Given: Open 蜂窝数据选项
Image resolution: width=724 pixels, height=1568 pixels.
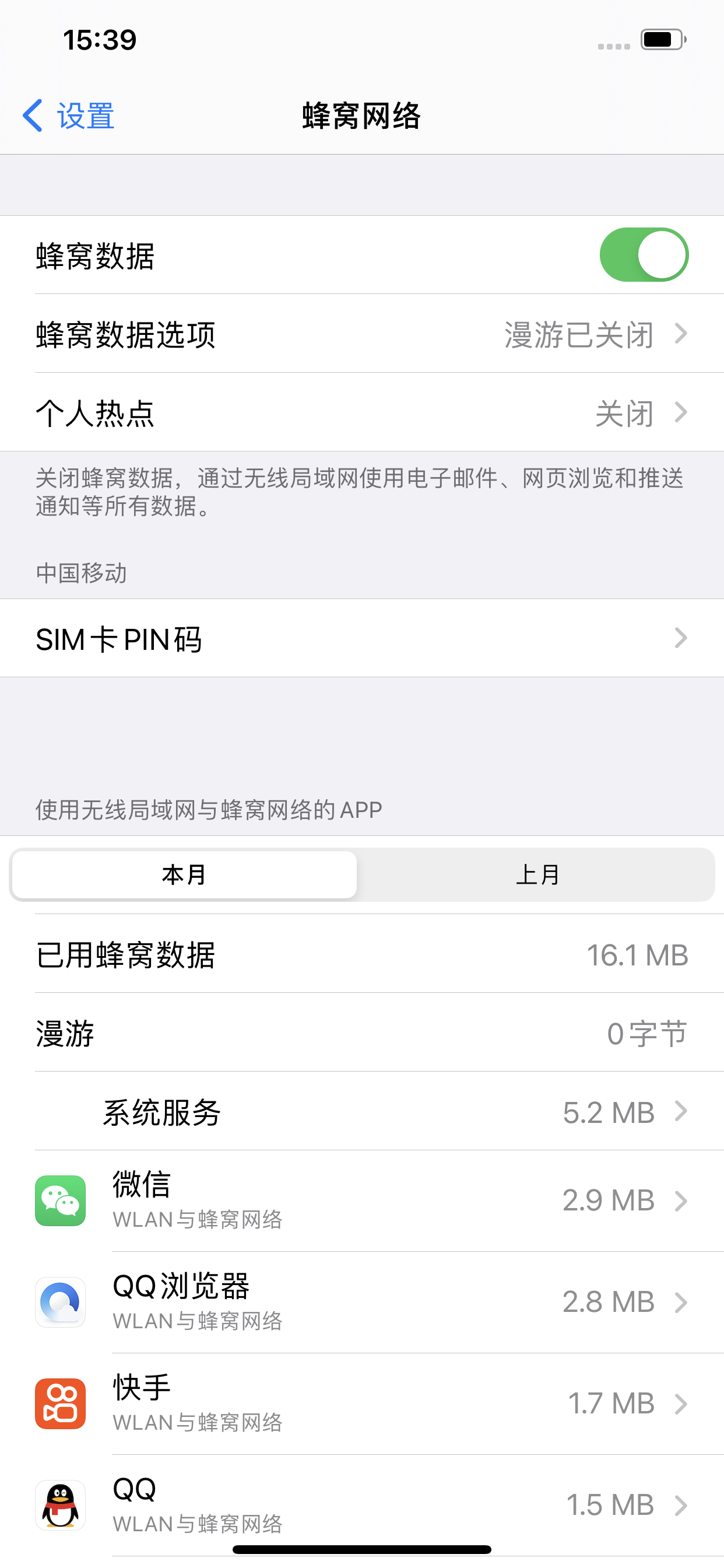Looking at the screenshot, I should click(x=361, y=334).
